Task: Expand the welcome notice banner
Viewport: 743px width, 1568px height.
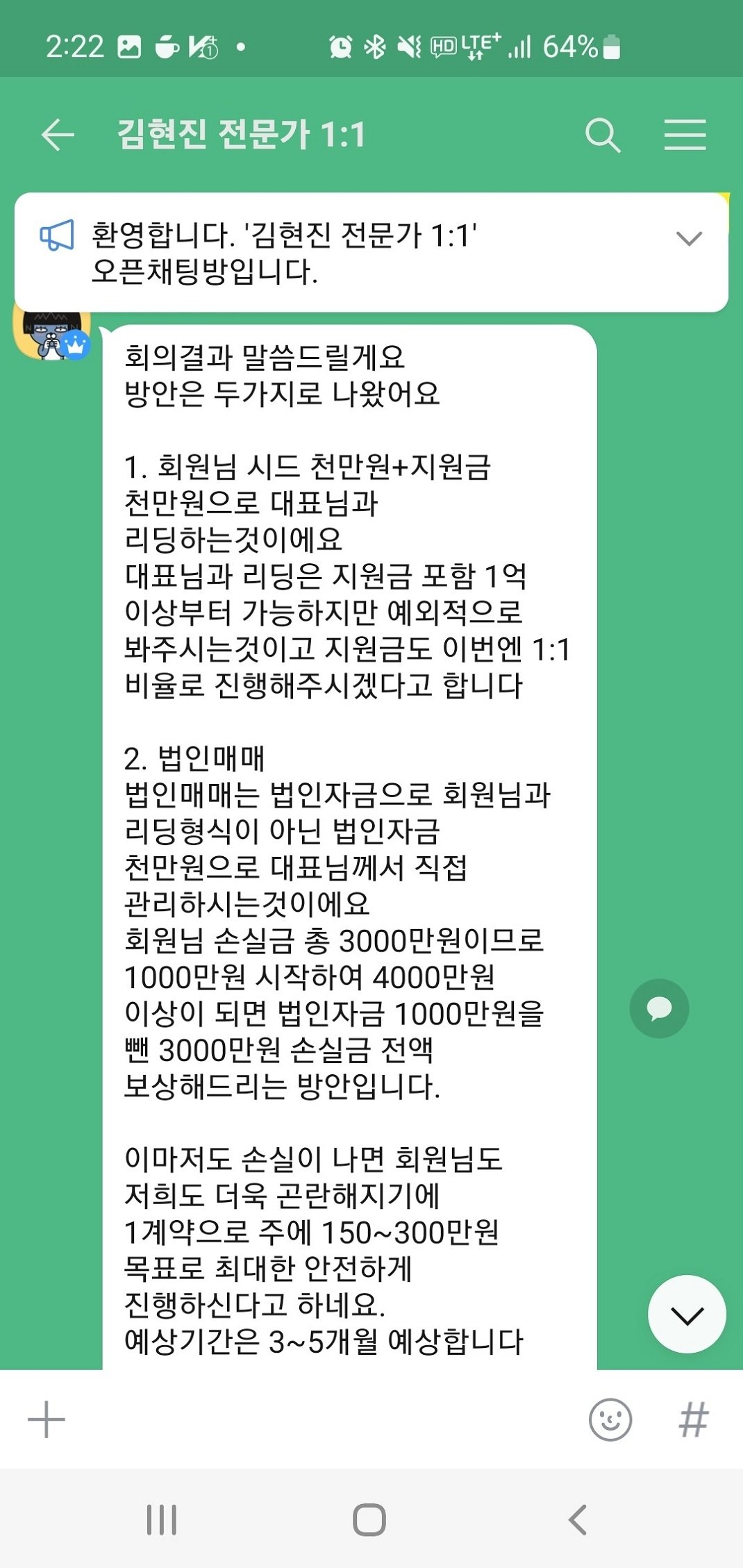Action: click(689, 239)
